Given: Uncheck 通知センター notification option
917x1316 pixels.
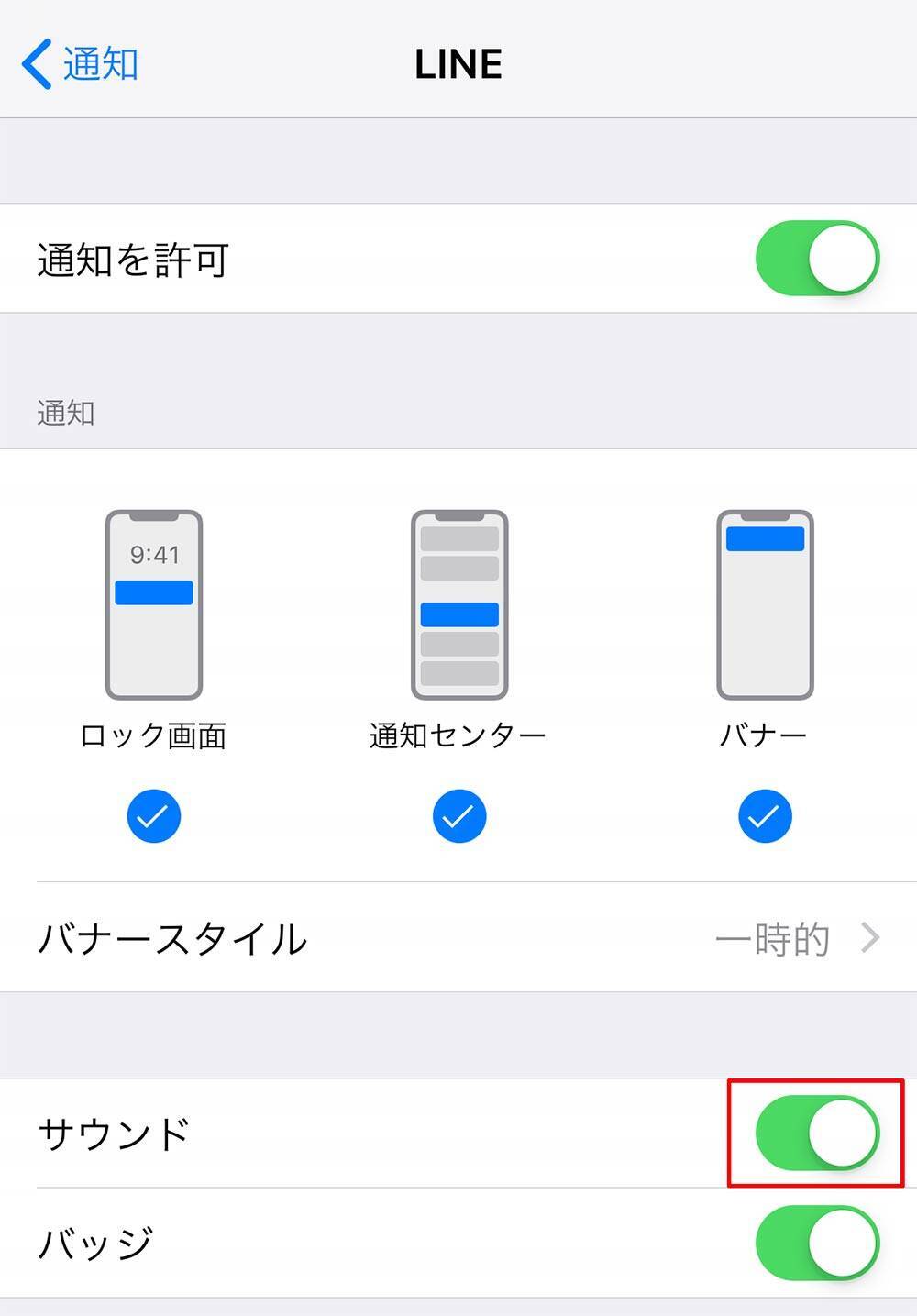Looking at the screenshot, I should click(x=458, y=815).
